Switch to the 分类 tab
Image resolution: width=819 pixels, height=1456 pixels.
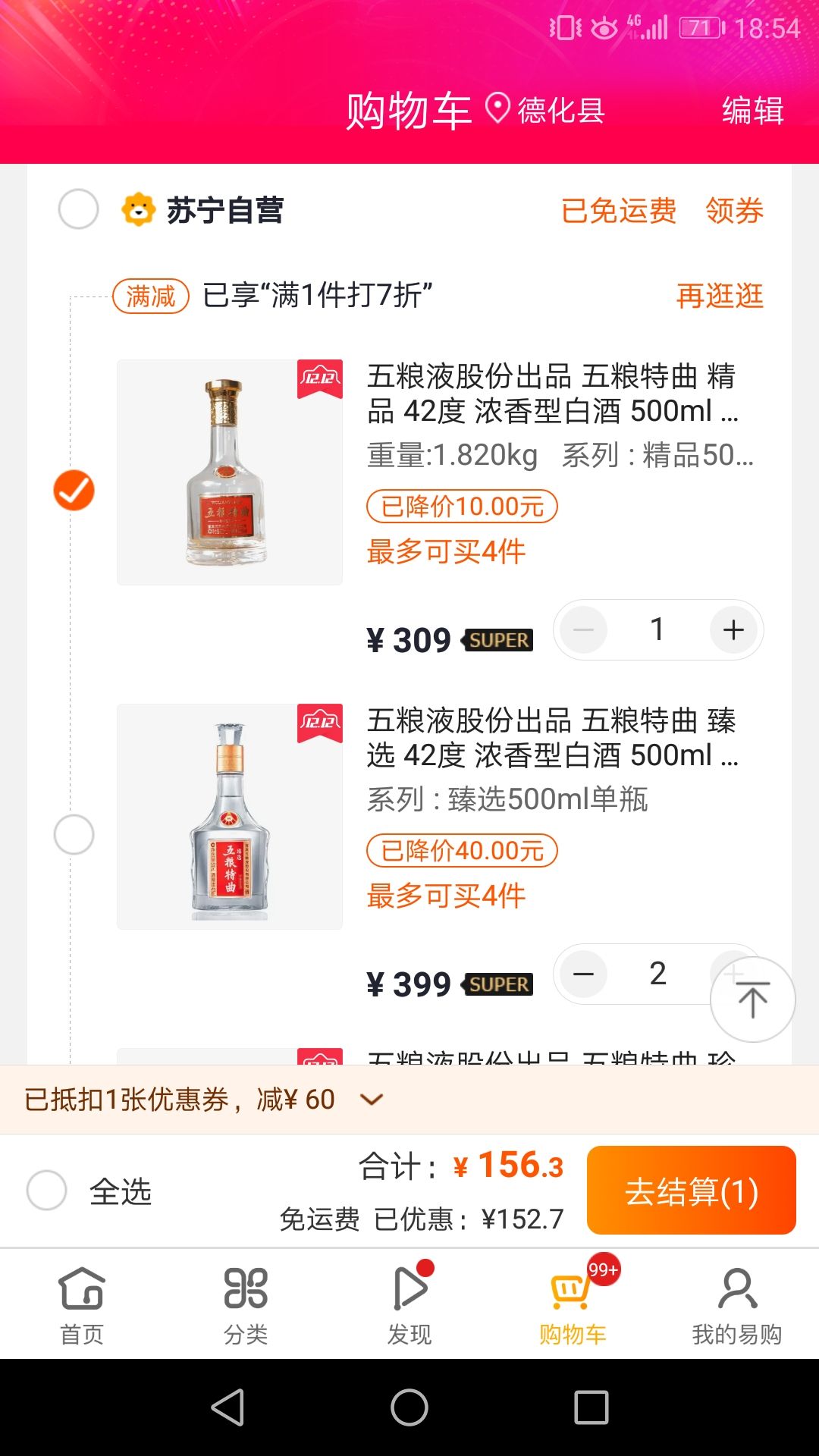[x=246, y=1304]
